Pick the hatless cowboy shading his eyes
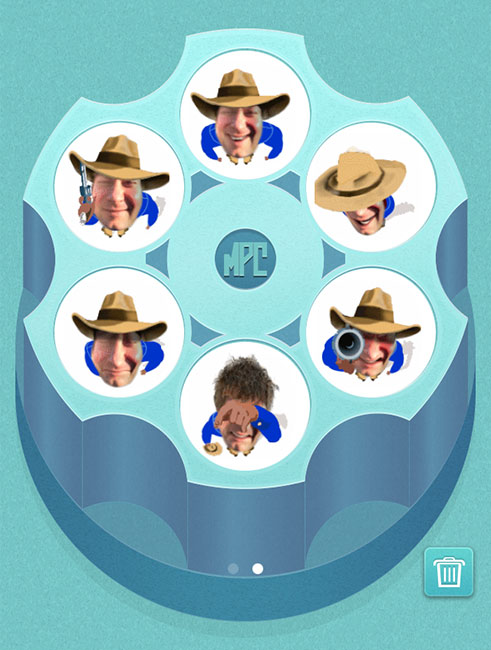The image size is (491, 650). tap(245, 405)
